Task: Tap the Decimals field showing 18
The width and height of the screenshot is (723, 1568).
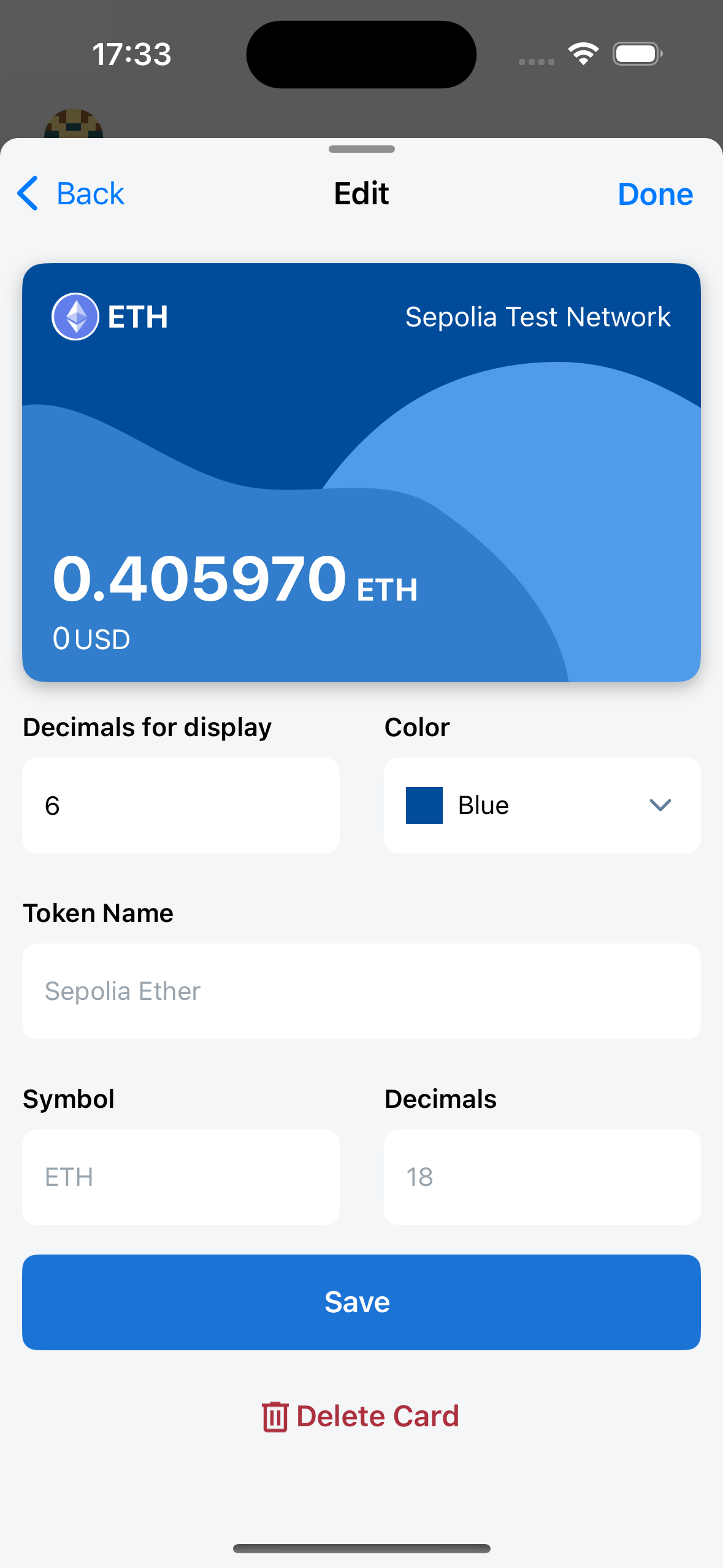Action: [541, 1177]
